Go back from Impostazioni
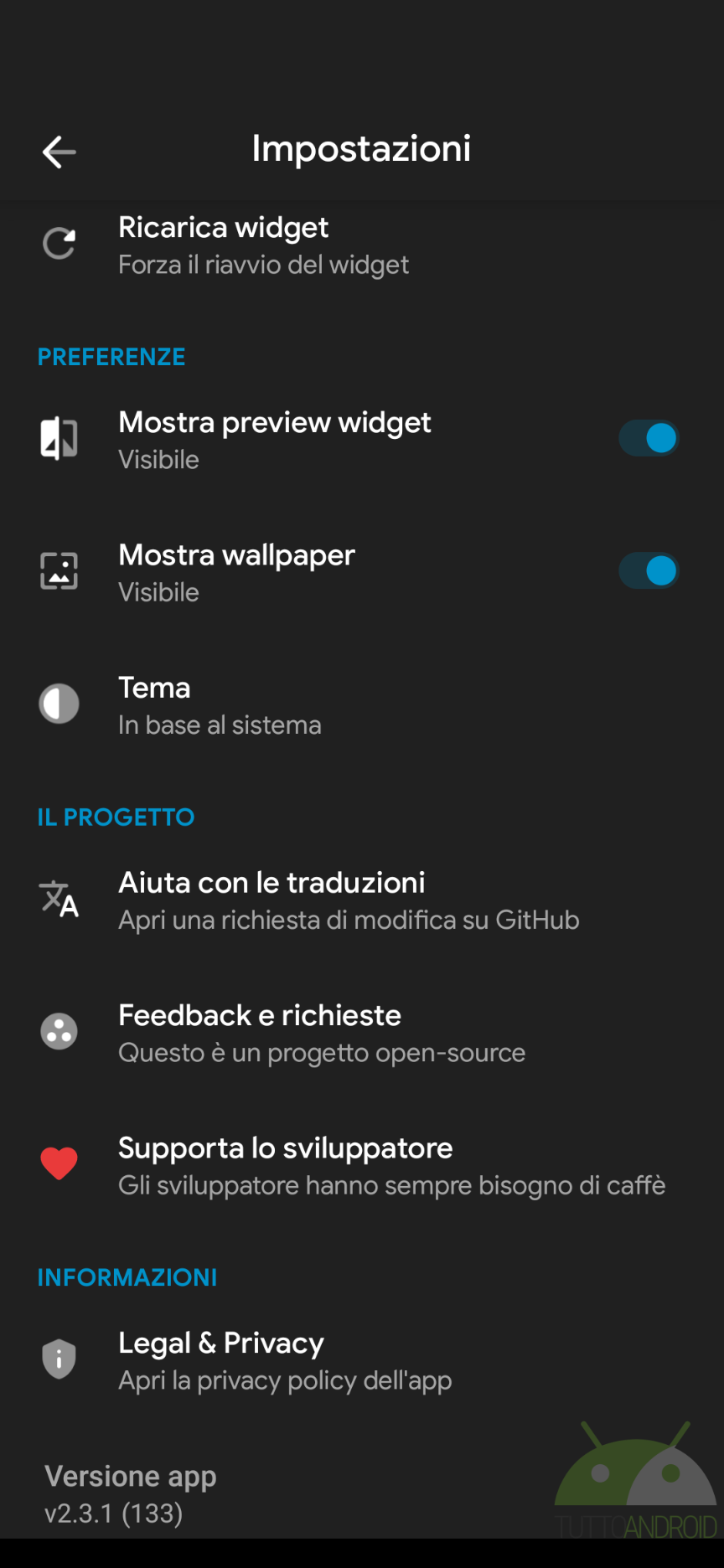Screen dimensions: 724x1568 coord(59,152)
